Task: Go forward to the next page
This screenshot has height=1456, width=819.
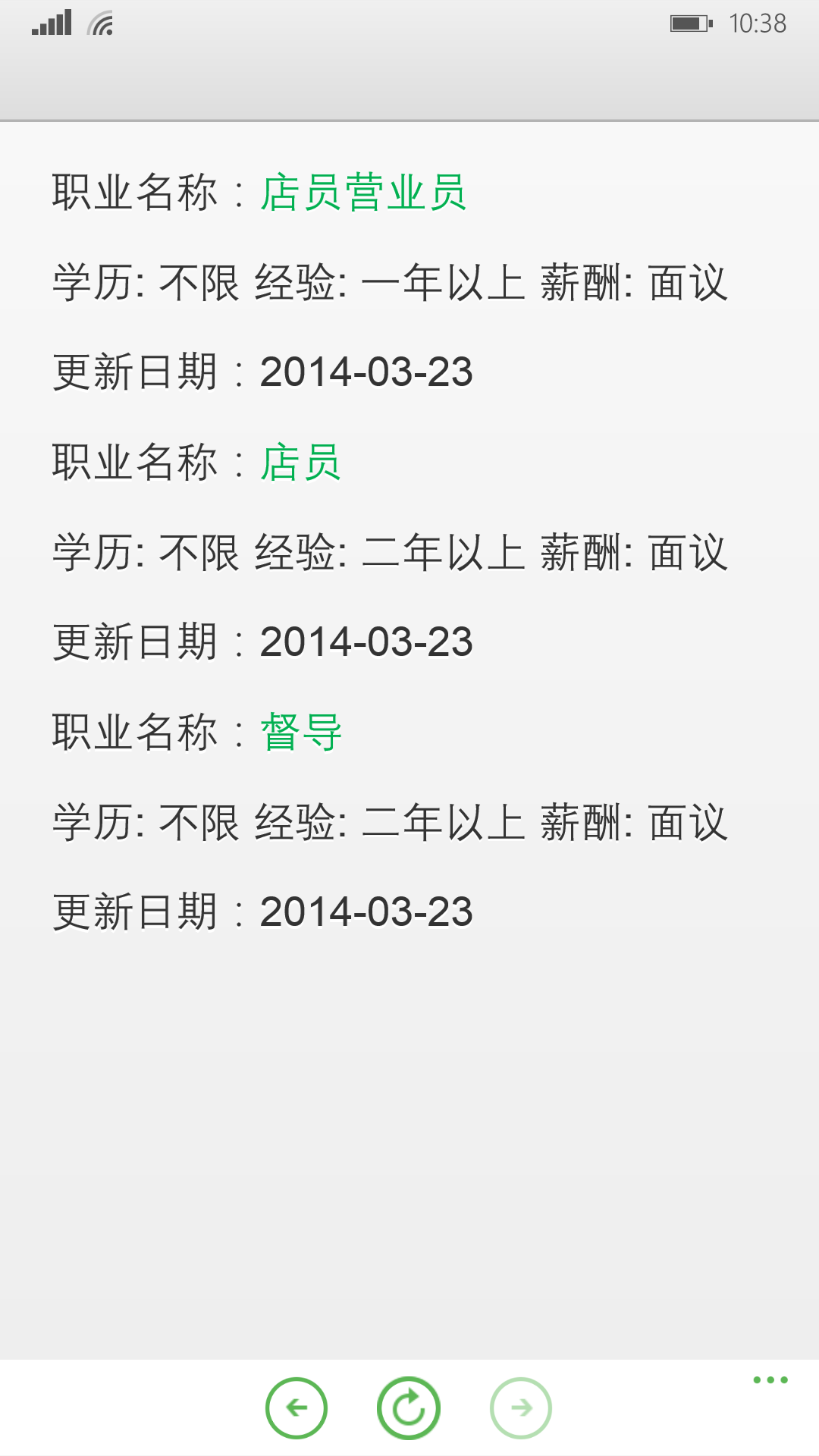Action: 521,1408
